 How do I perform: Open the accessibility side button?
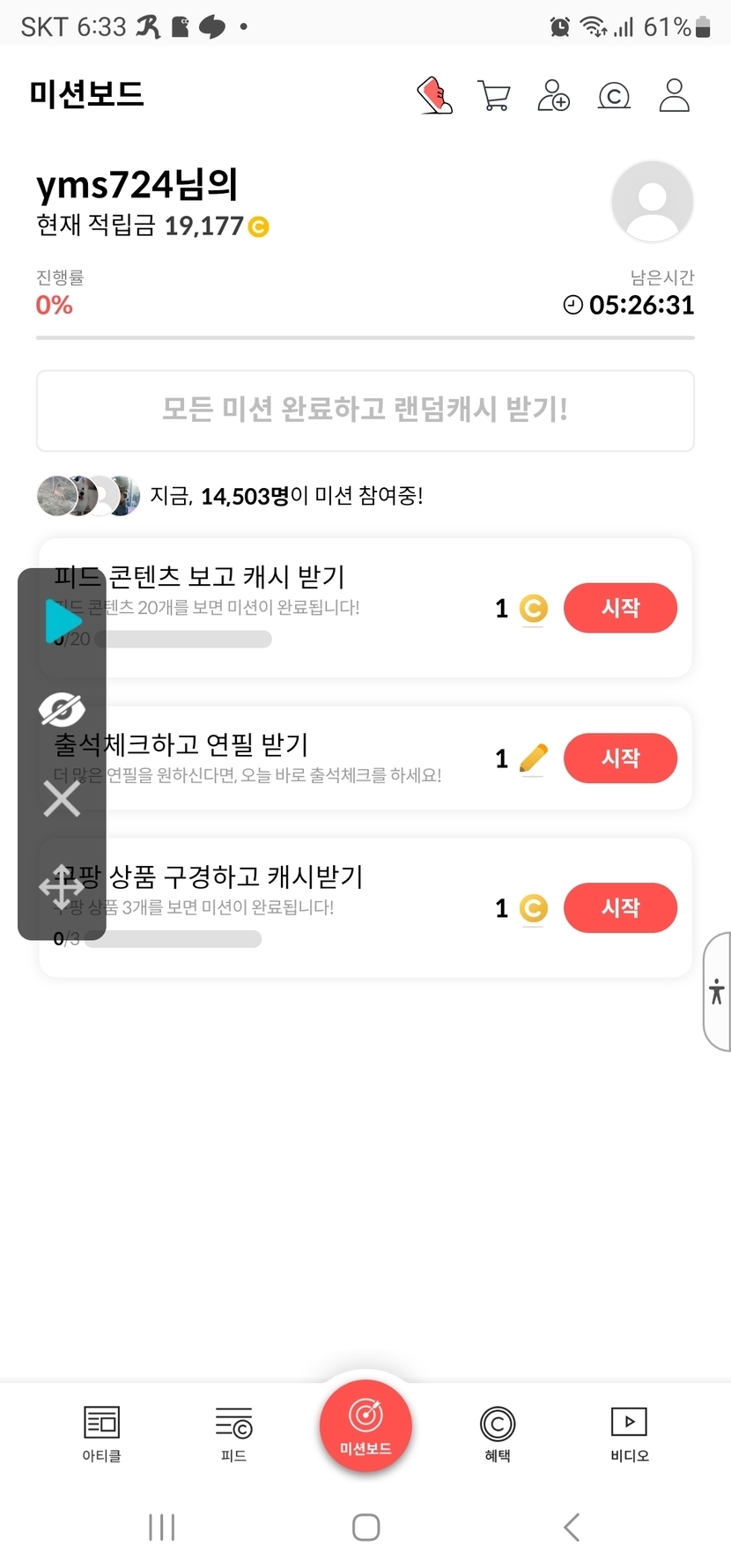[x=717, y=992]
